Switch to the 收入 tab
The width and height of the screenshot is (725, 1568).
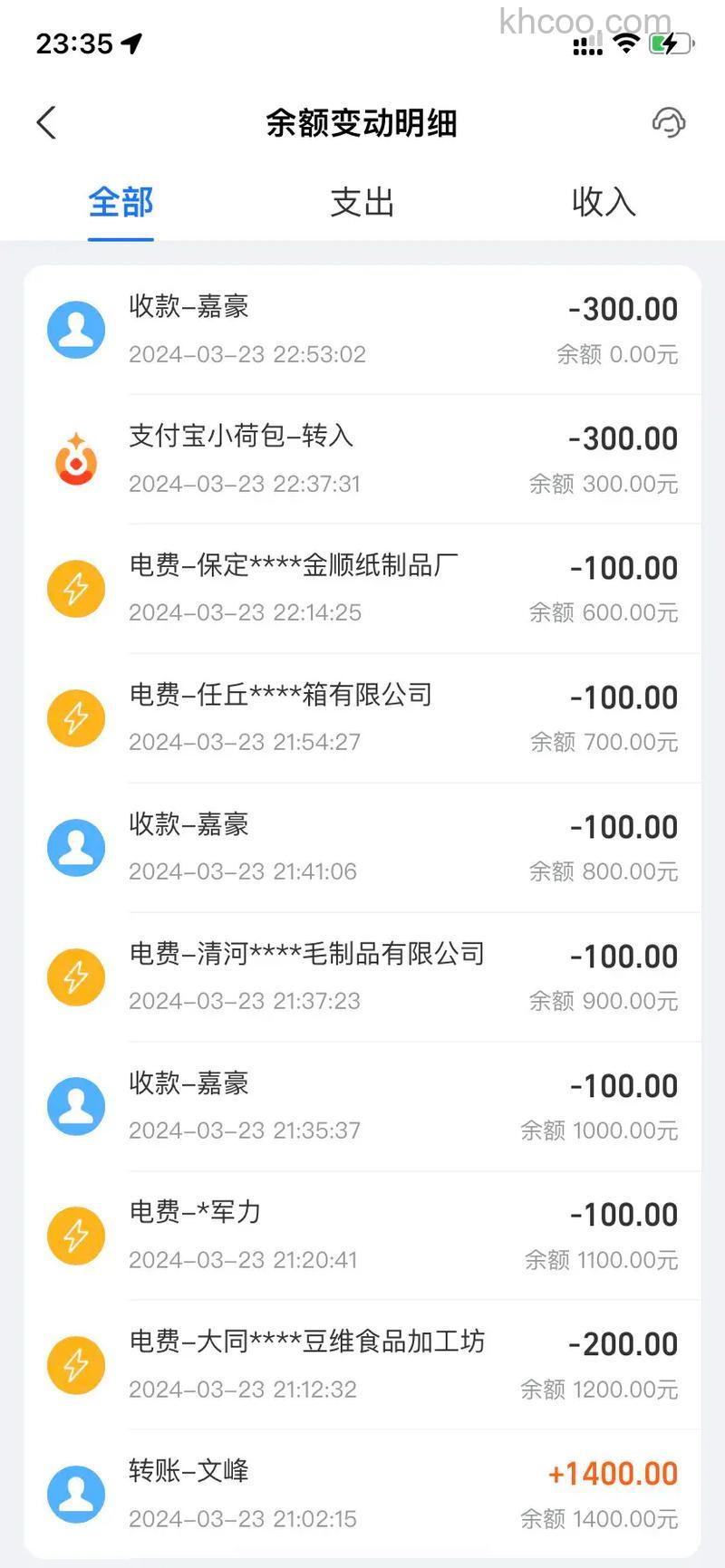point(603,204)
